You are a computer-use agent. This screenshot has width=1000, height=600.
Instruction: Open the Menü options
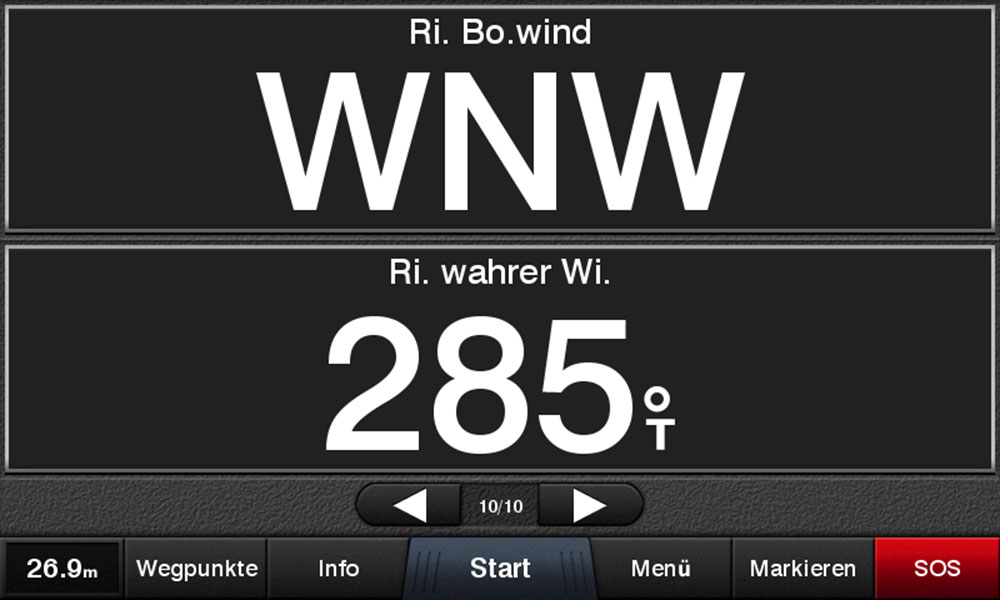point(661,569)
